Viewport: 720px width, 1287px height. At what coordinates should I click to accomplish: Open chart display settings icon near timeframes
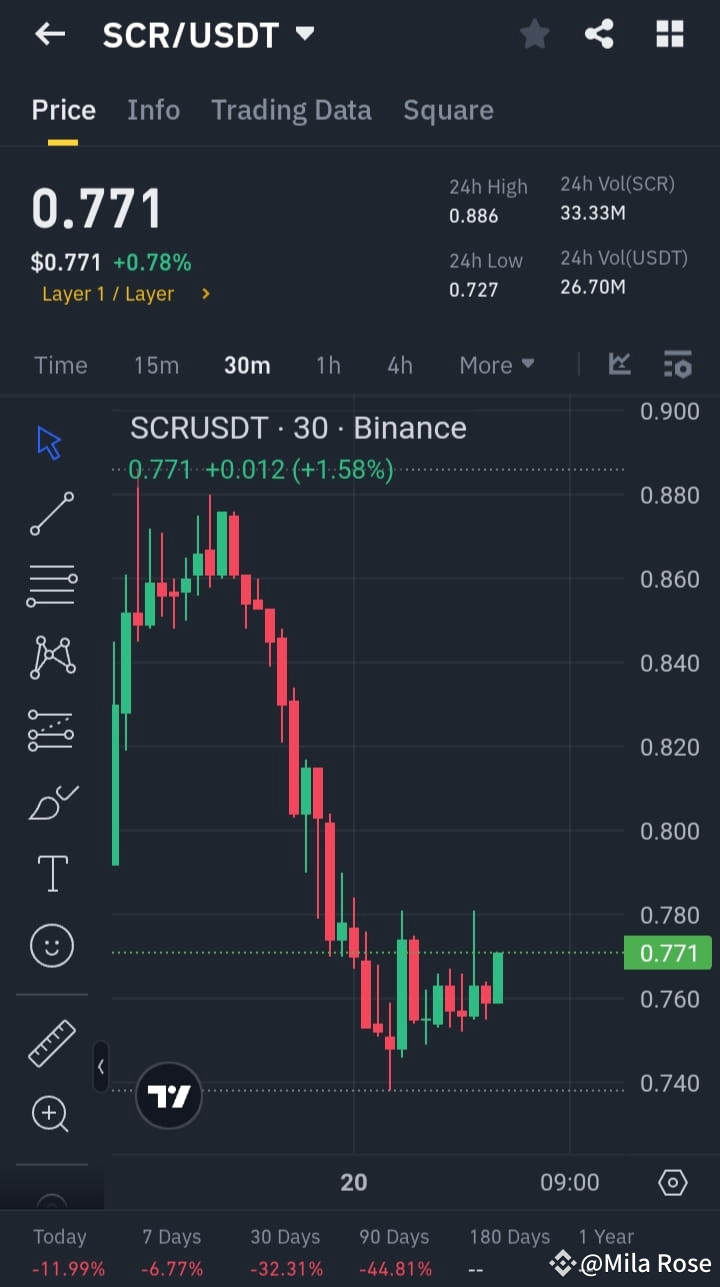tap(677, 365)
